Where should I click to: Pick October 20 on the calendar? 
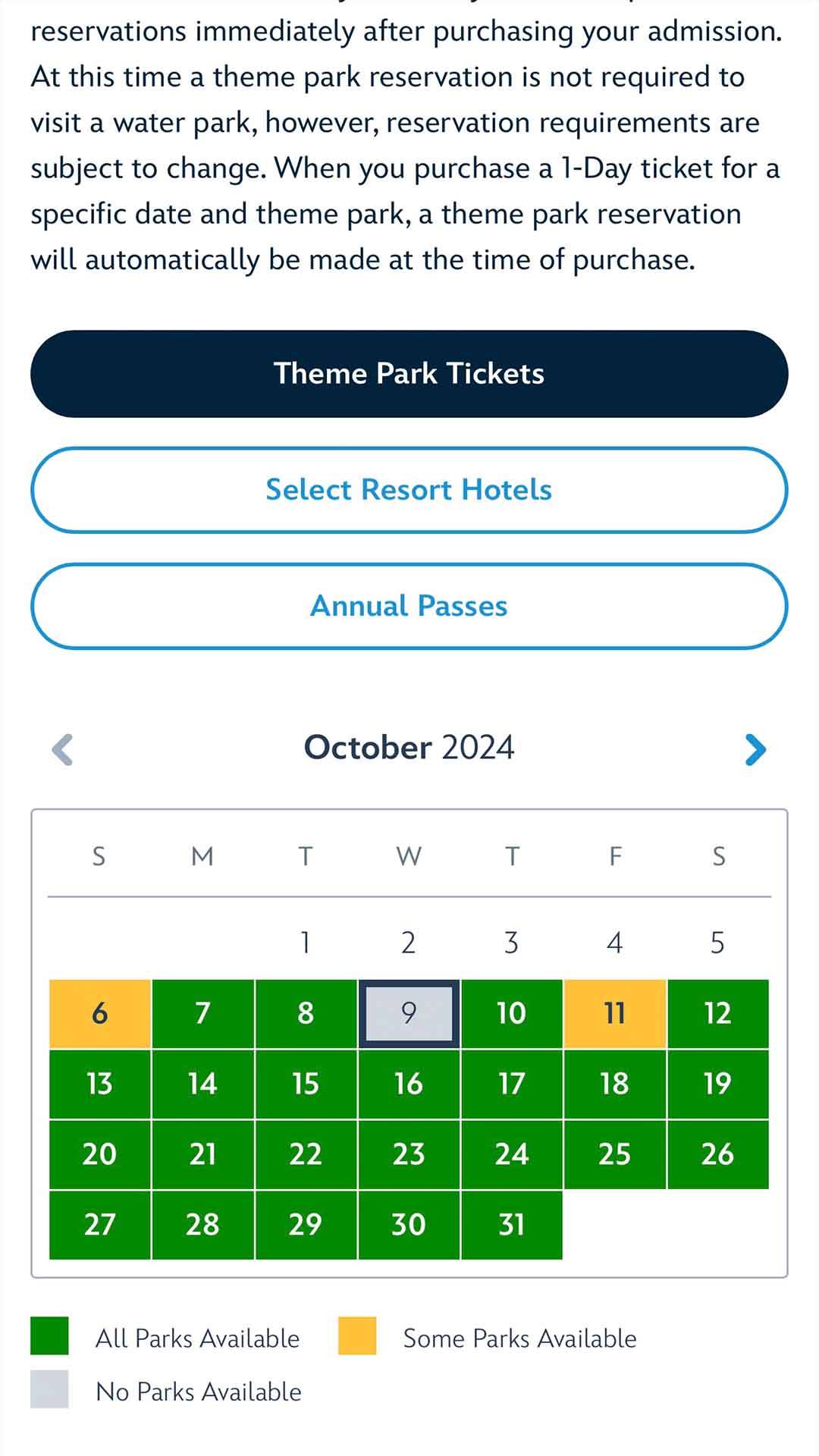click(x=99, y=1154)
